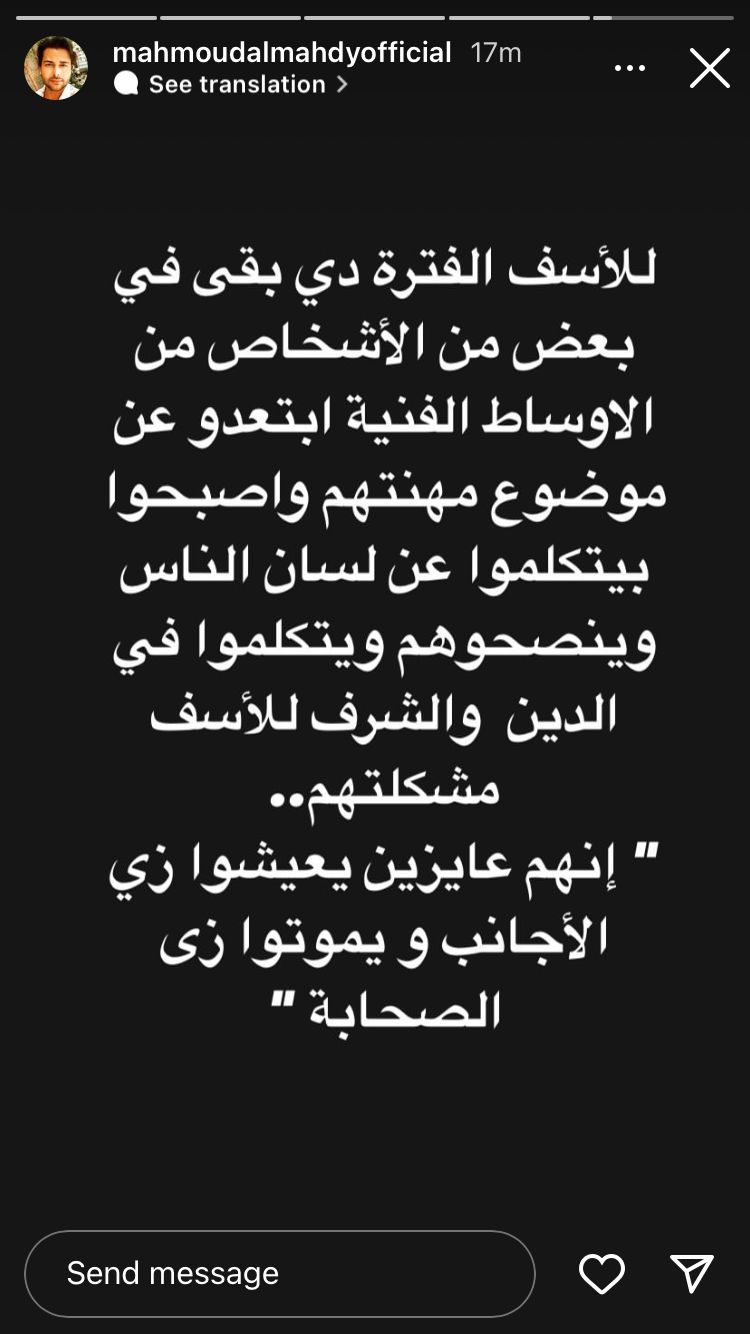This screenshot has height=1334, width=750.
Task: Like this story with the heart
Action: (602, 1273)
